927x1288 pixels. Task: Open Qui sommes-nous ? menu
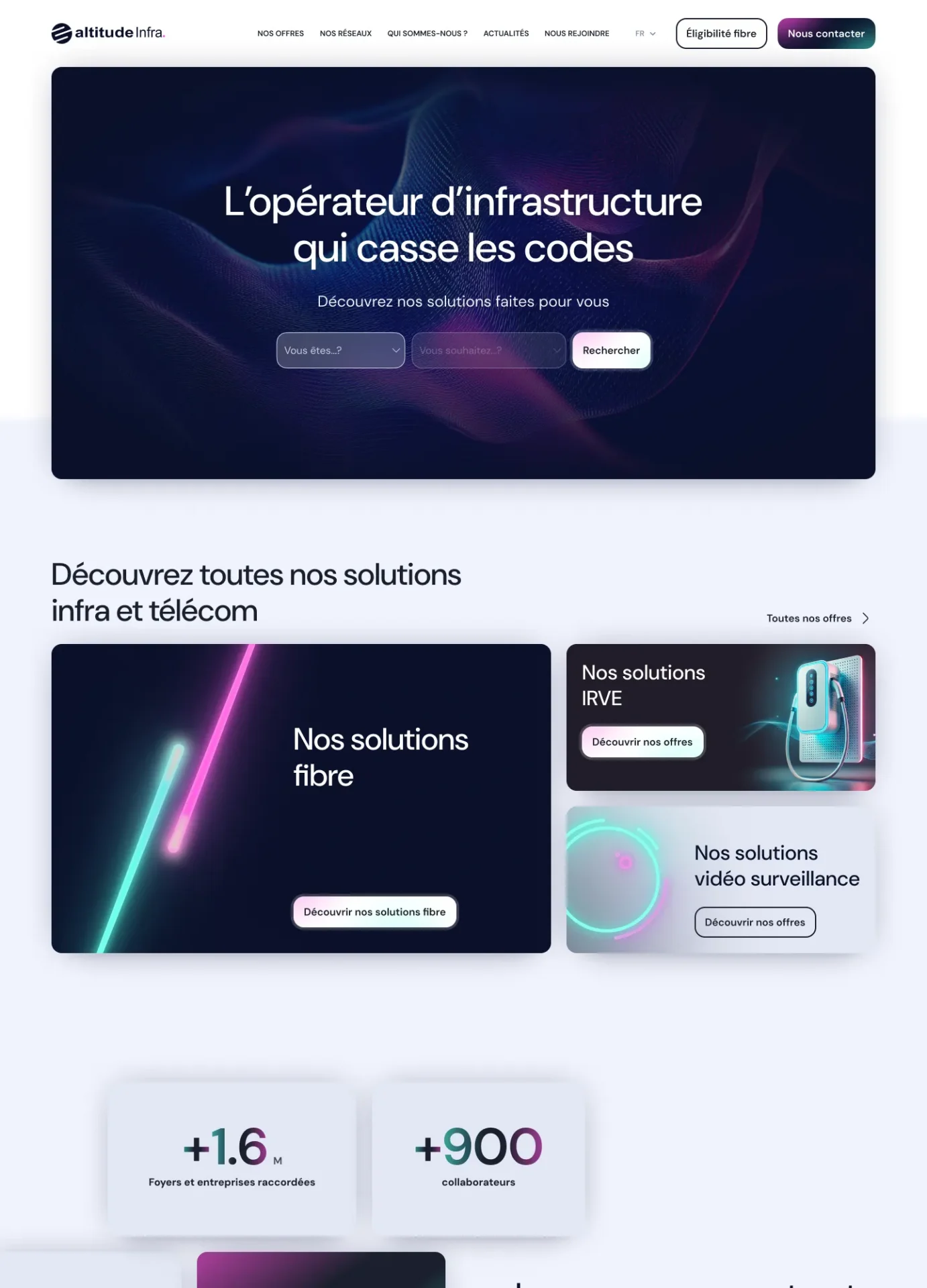(427, 34)
